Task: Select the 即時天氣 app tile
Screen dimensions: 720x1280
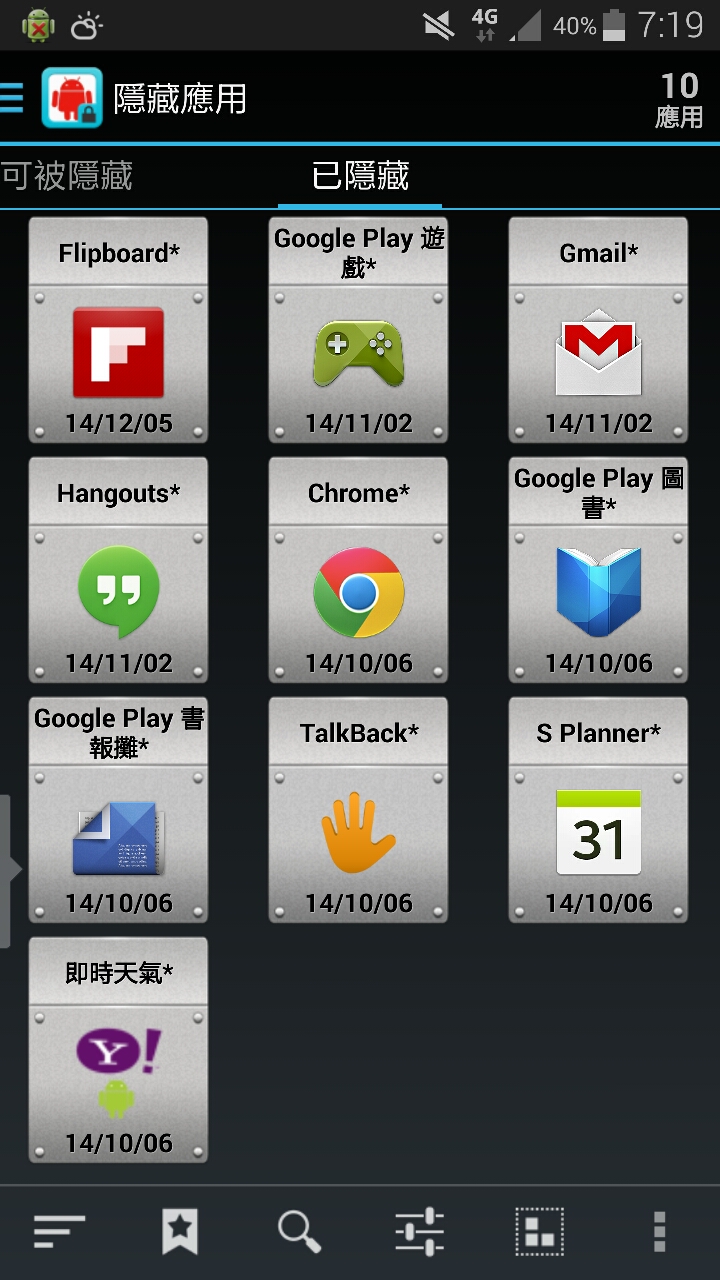Action: pos(118,1051)
